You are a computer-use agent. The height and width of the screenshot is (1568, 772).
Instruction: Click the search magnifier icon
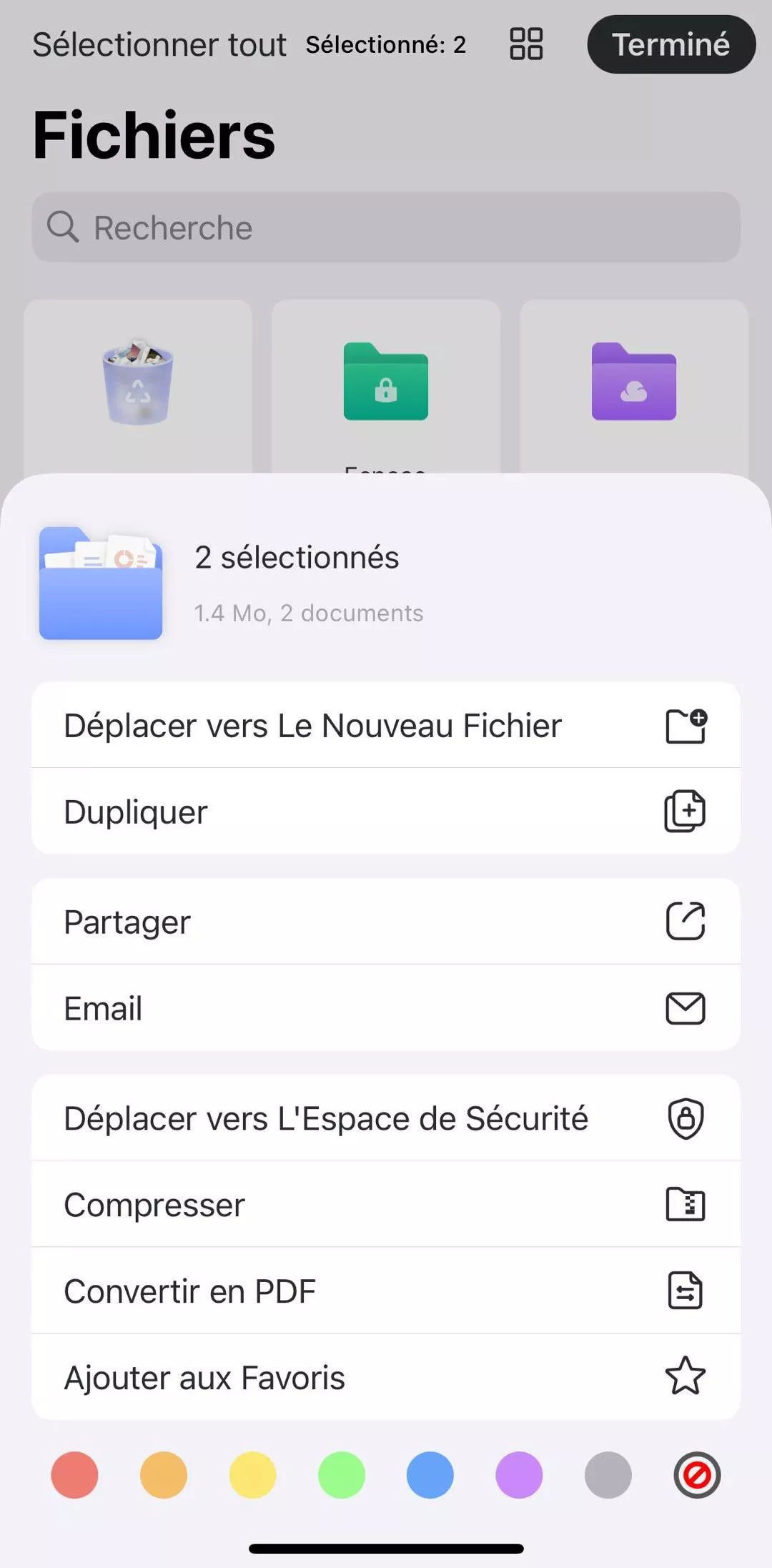64,227
